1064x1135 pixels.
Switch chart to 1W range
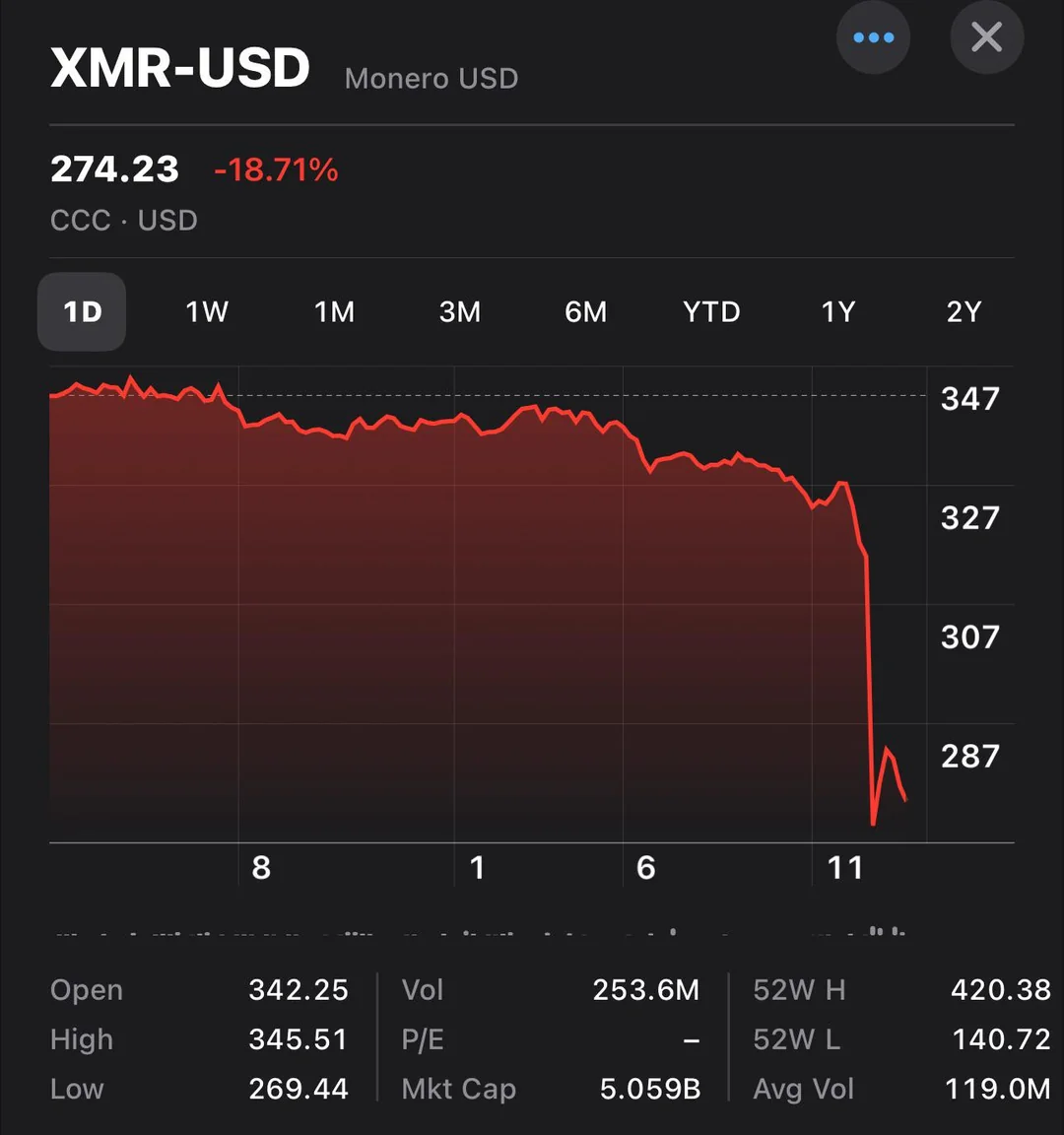coord(207,312)
